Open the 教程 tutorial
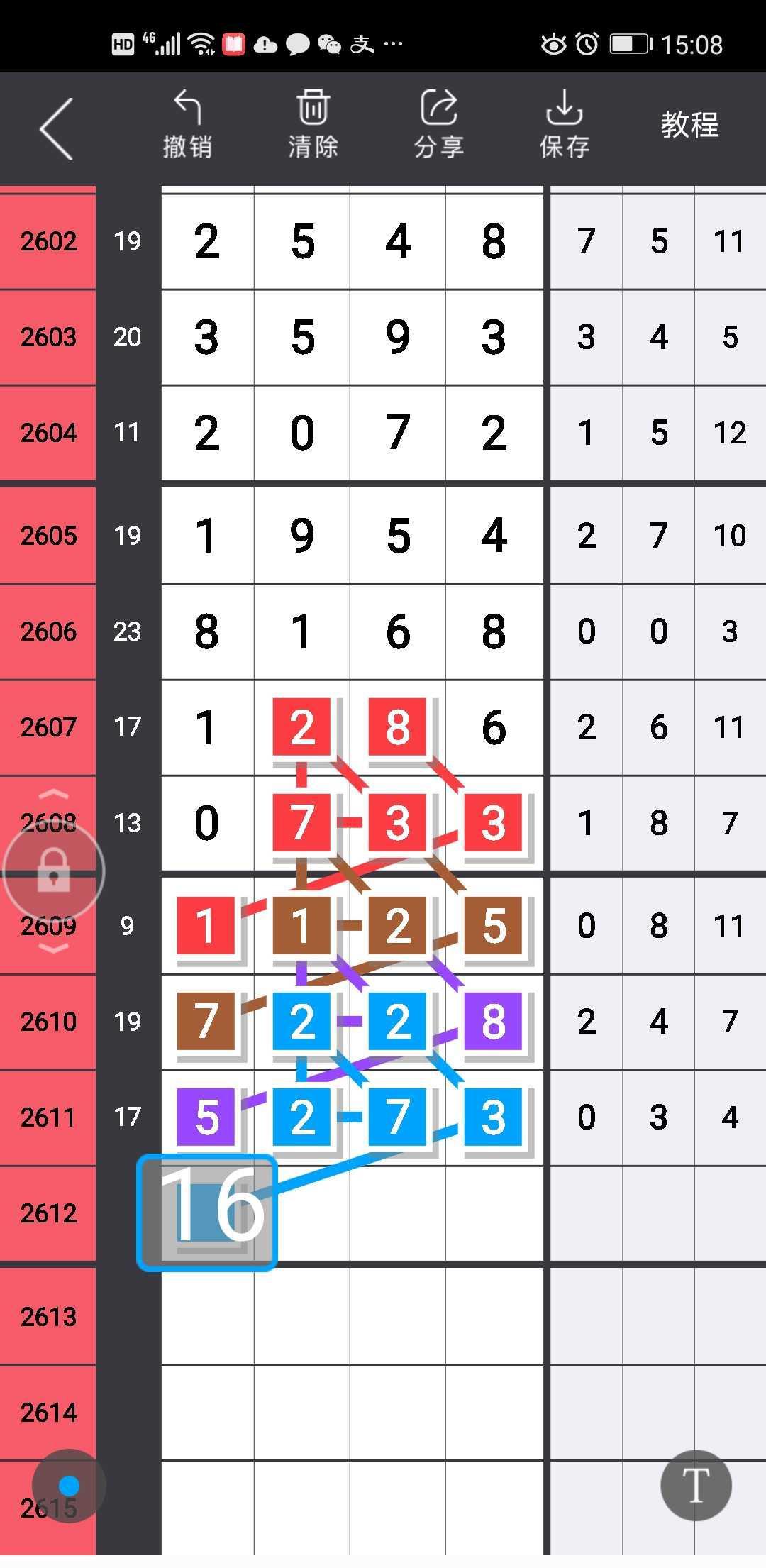The height and width of the screenshot is (1568, 766). coord(689,126)
